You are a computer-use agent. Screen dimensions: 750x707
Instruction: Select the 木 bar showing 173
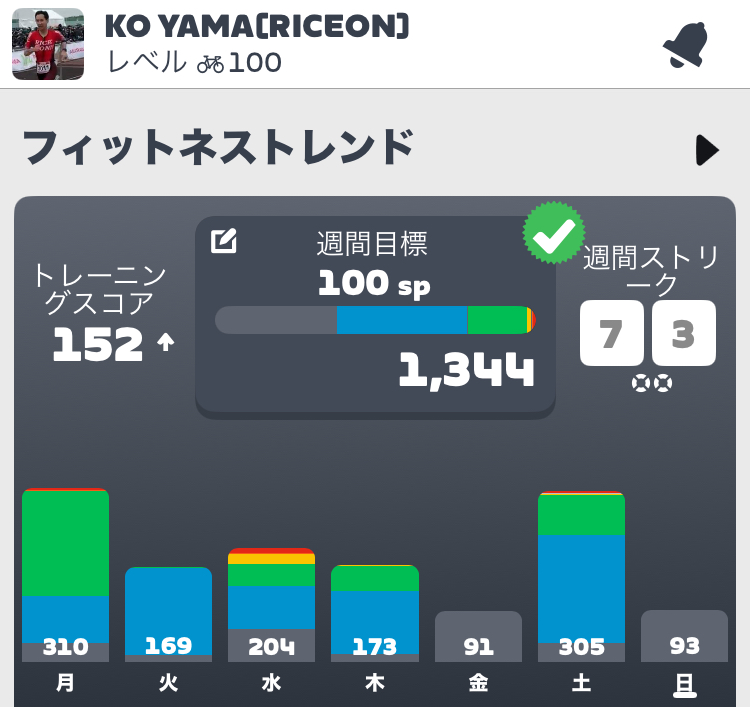375,613
